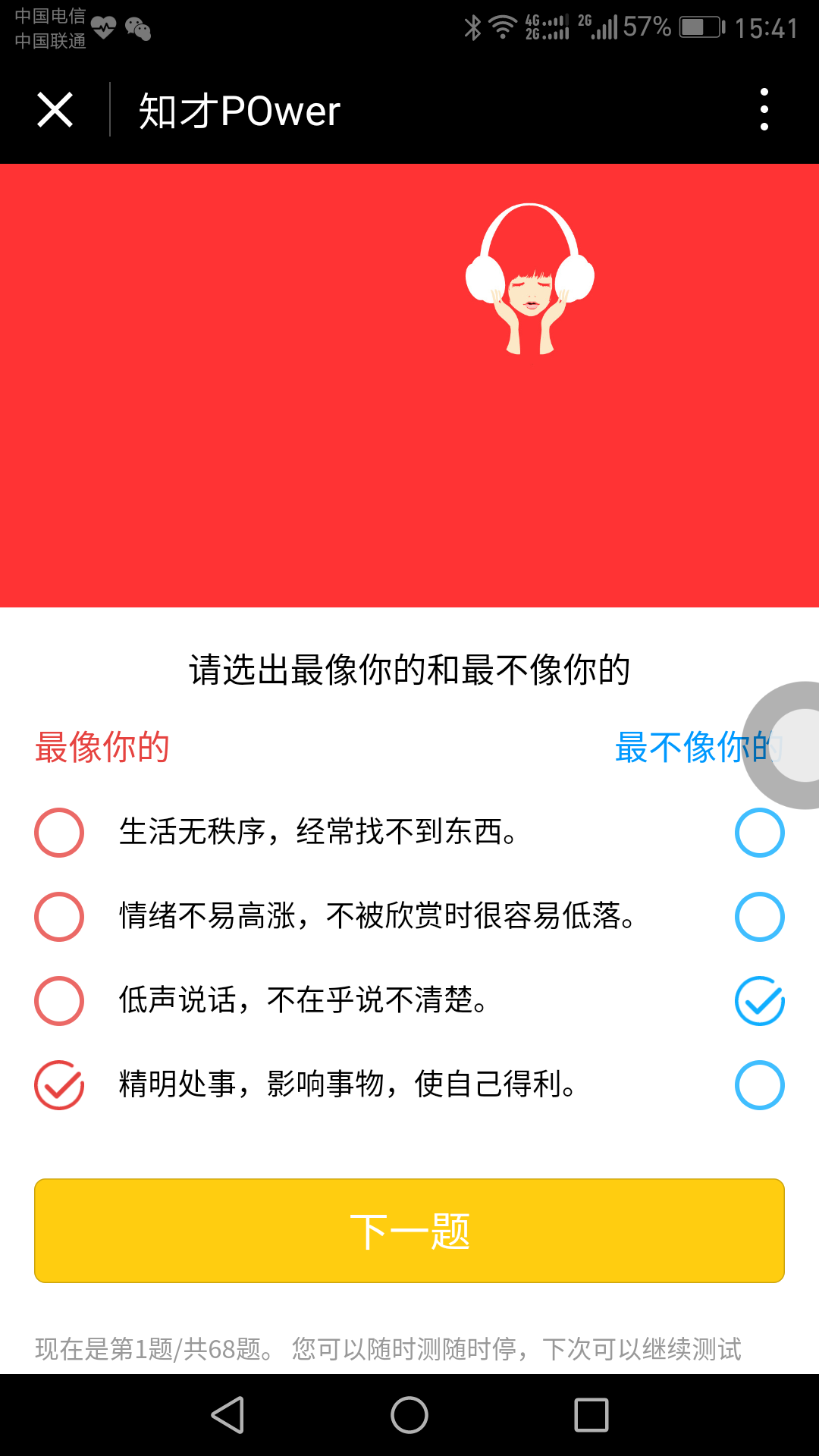Select 情绪不易高涨 as least like you

click(x=759, y=917)
